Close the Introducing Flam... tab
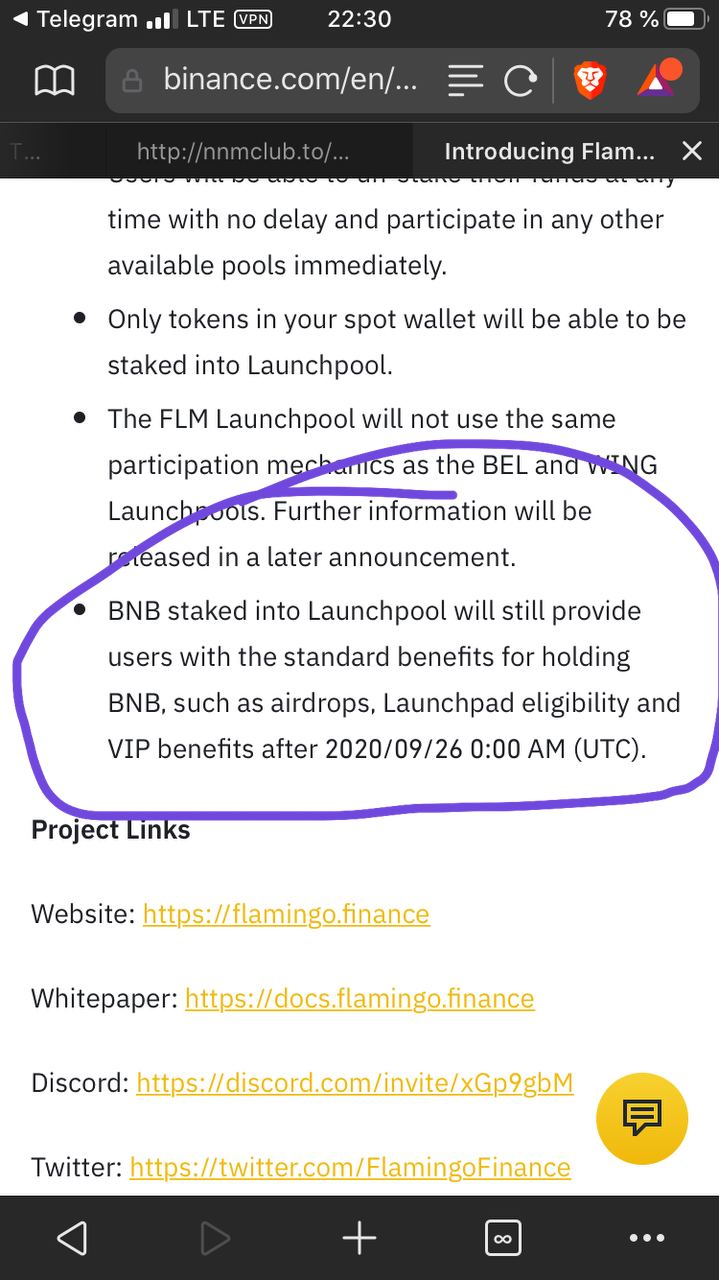719x1280 pixels. [692, 151]
